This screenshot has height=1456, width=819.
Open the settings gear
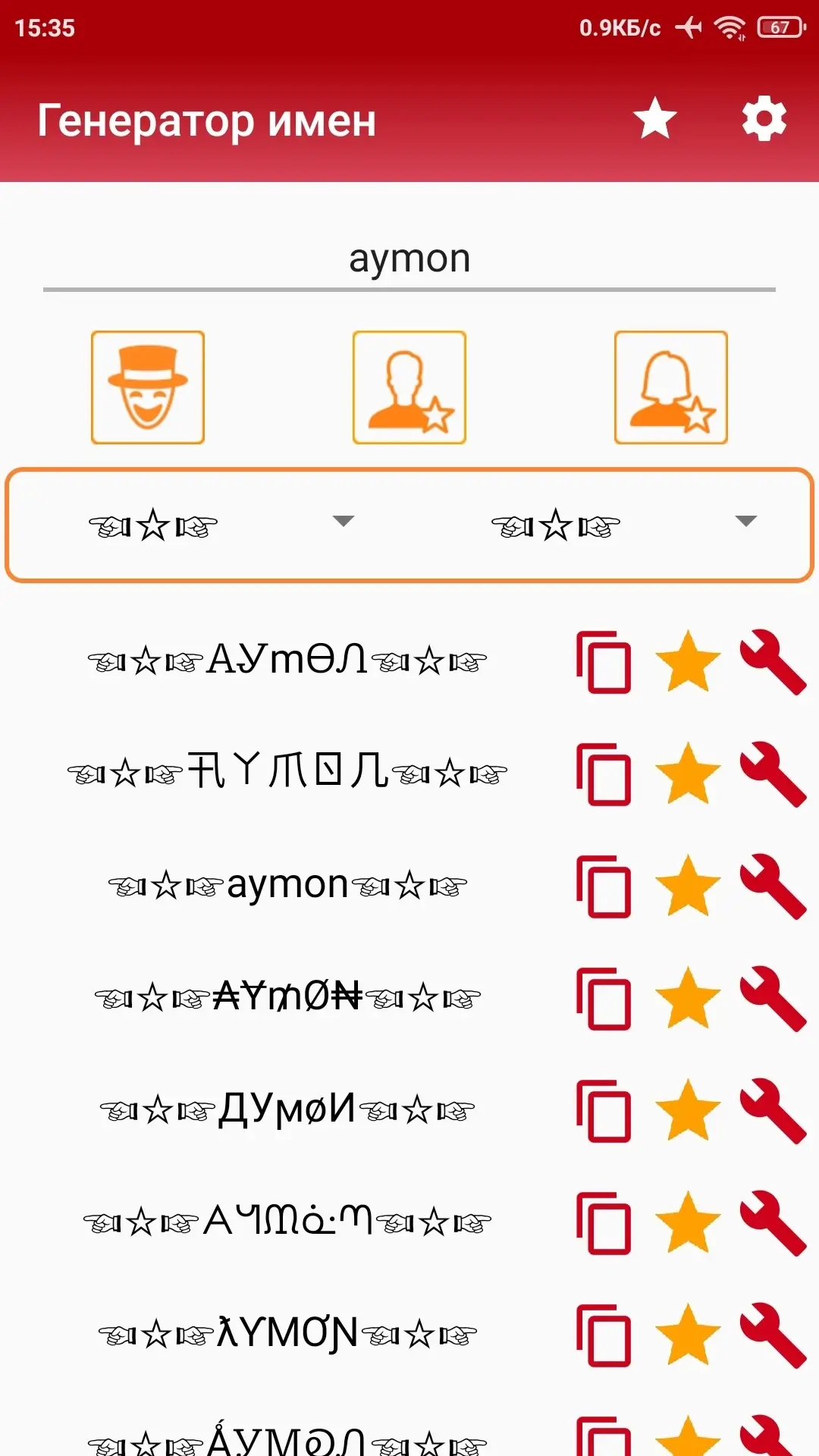tap(764, 119)
